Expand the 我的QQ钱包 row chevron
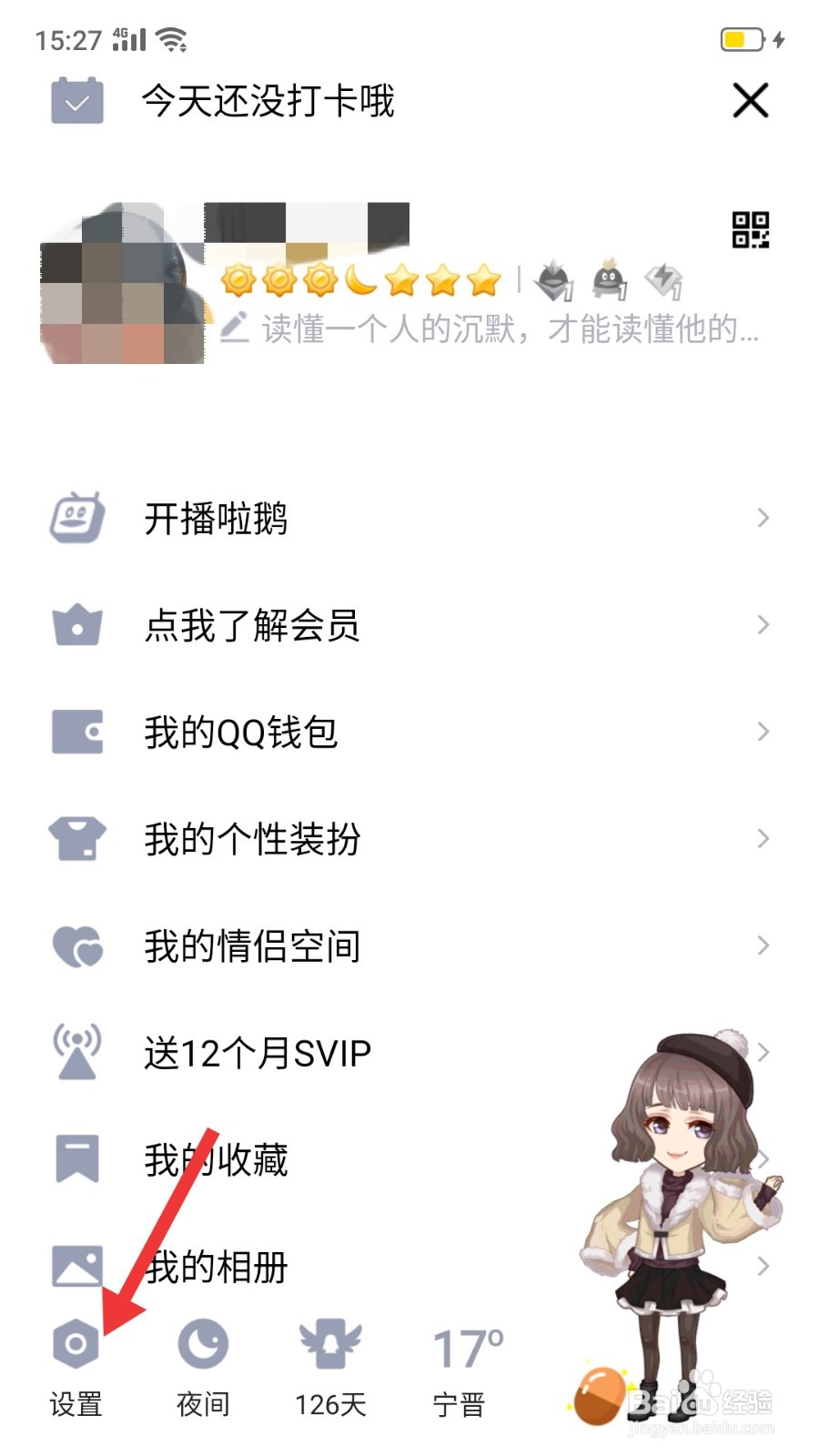Screen dimensions: 819x1456 pos(763,731)
